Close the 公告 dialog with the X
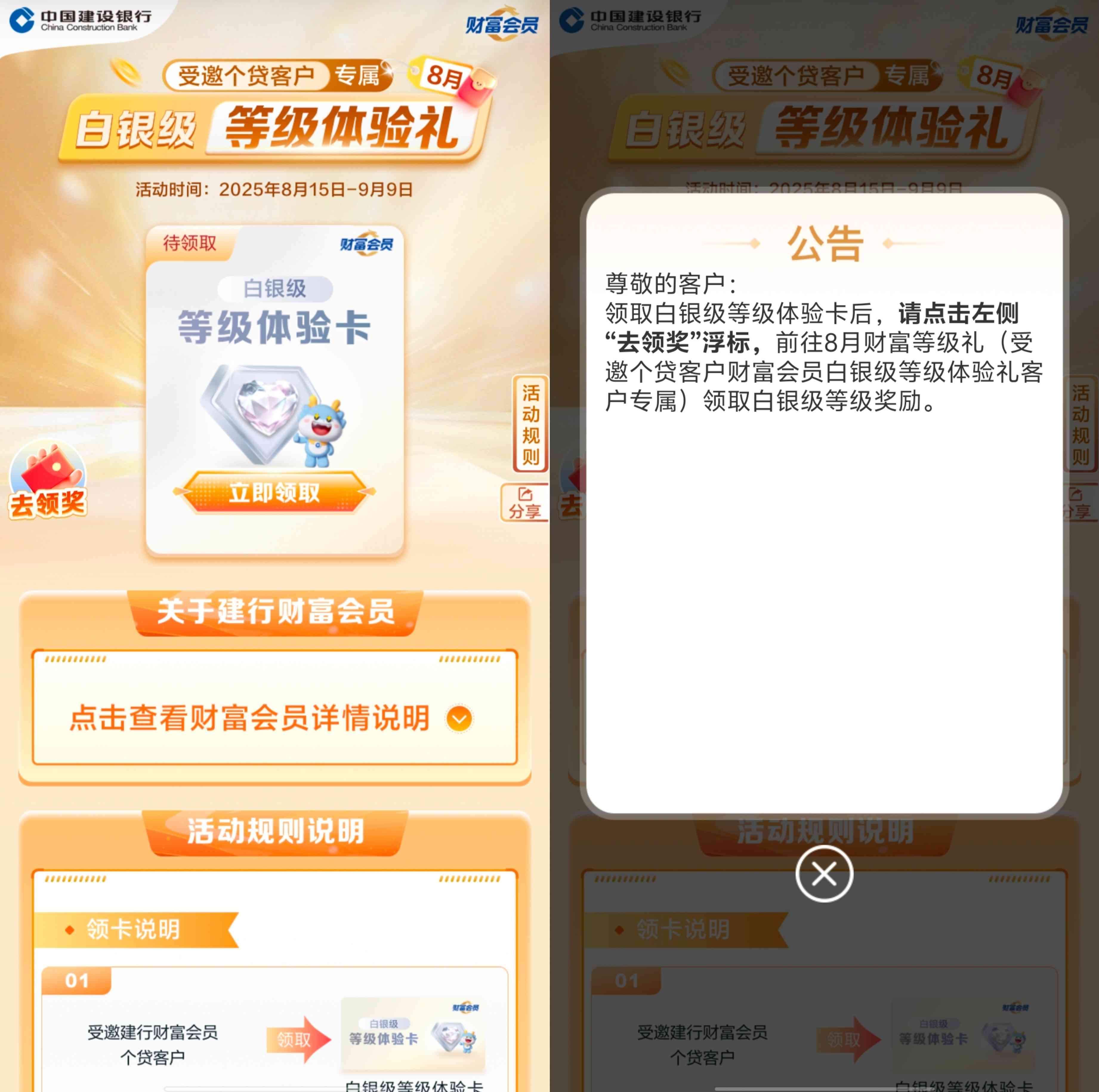Viewport: 1099px width, 1092px height. click(x=824, y=874)
